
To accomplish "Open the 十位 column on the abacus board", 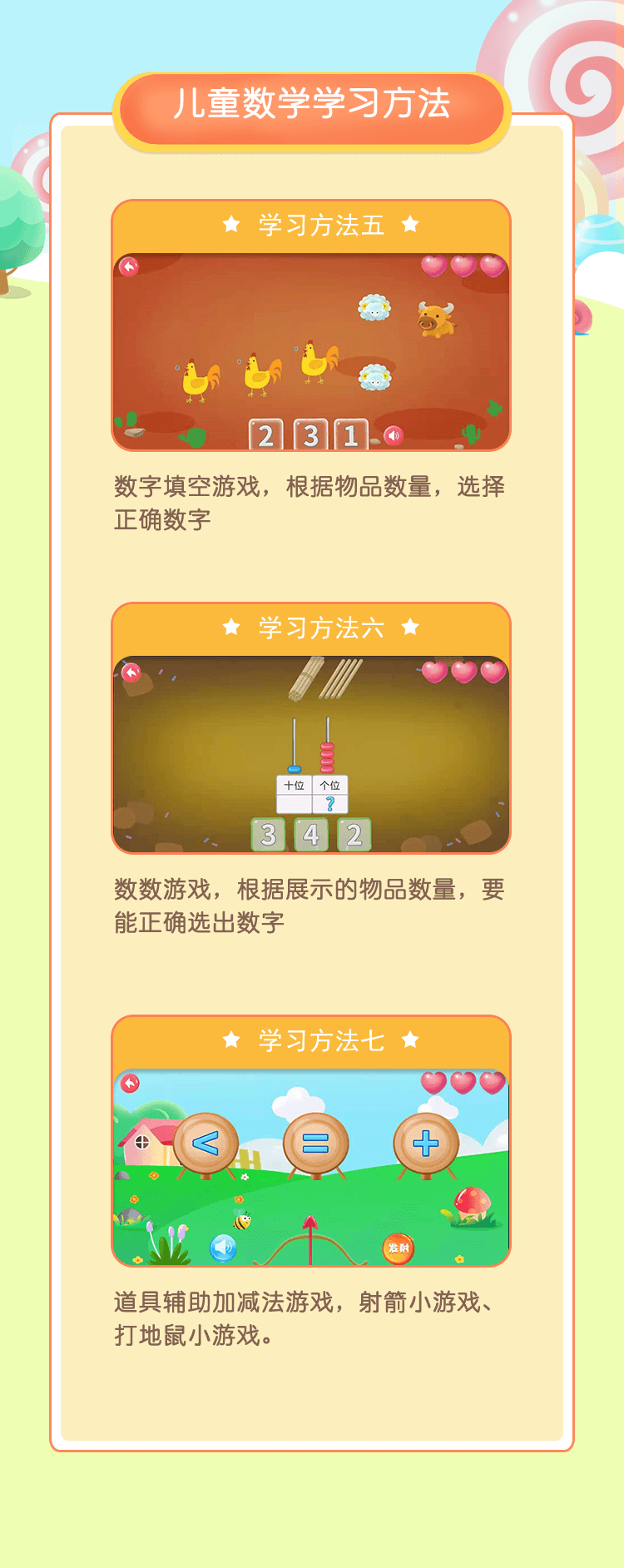I will point(293,786).
